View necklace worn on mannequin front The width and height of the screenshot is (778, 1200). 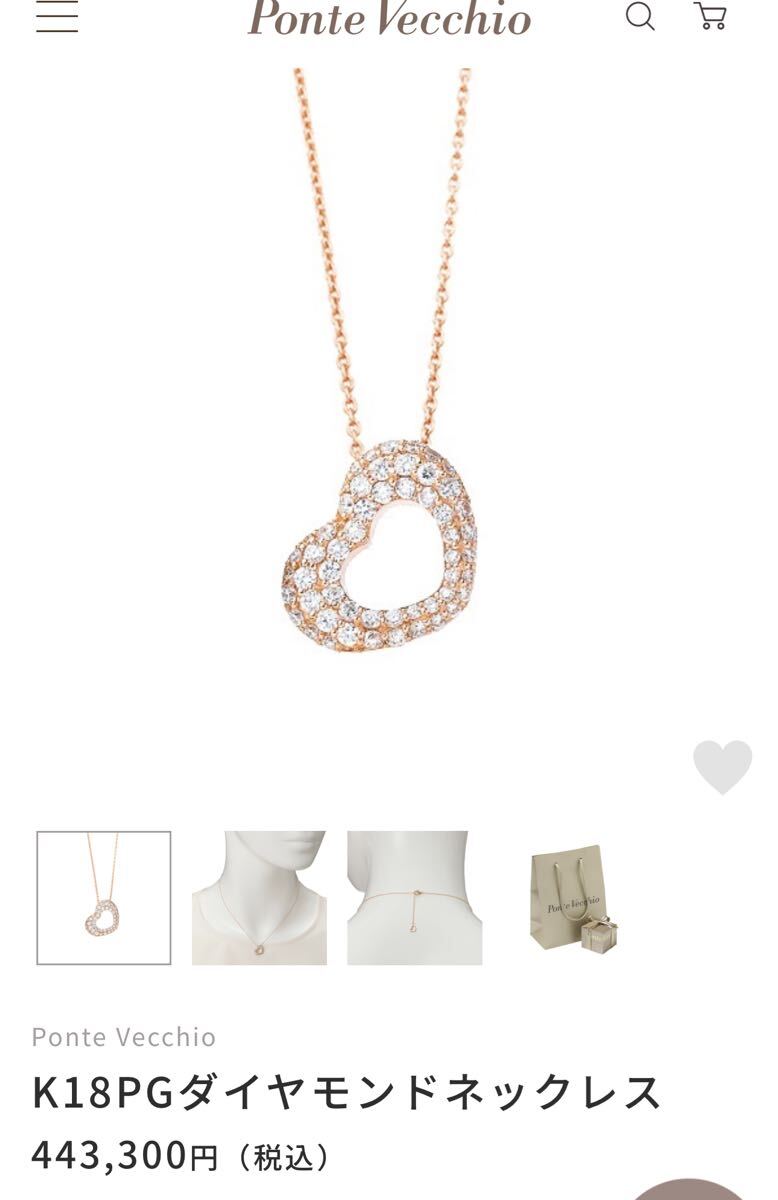point(259,897)
